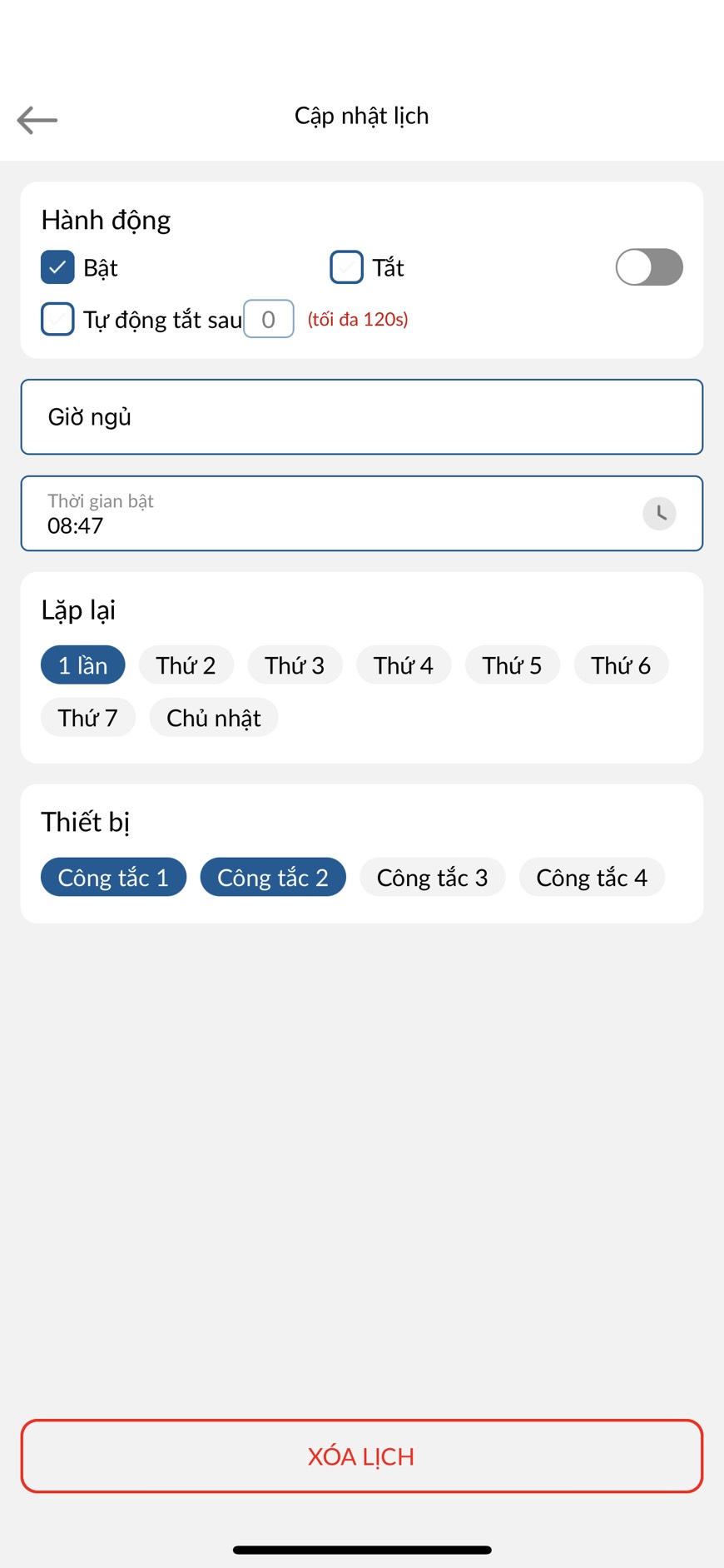The width and height of the screenshot is (724, 1568).
Task: Select Công tắc 4 device
Action: point(592,877)
